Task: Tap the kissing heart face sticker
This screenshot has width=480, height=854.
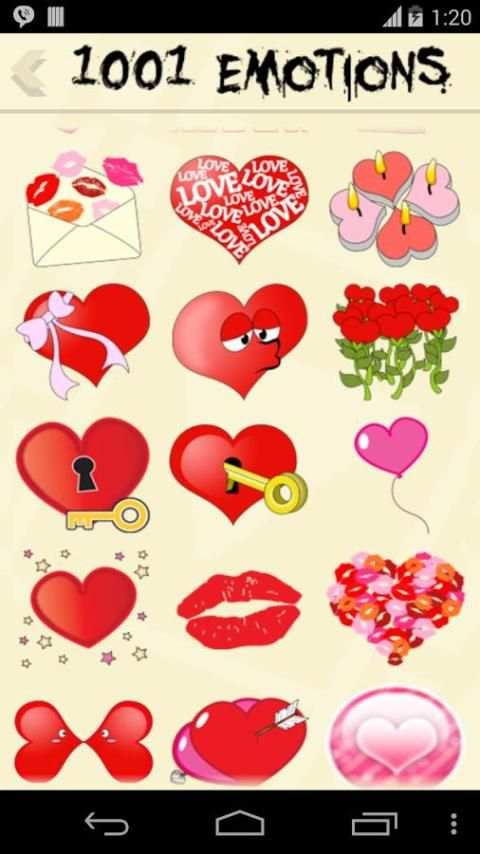Action: [240, 340]
